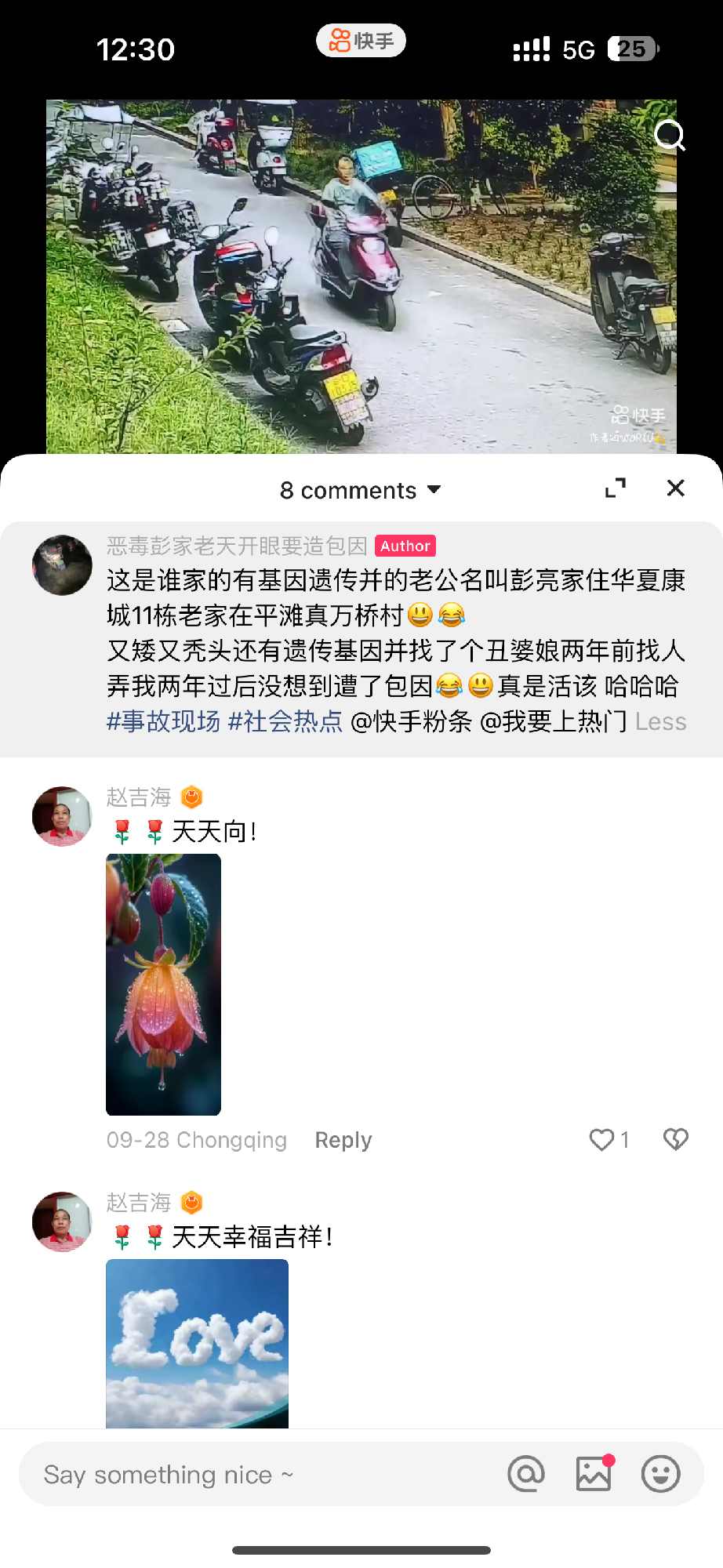
Task: Mention someone with the @ icon
Action: click(526, 1474)
